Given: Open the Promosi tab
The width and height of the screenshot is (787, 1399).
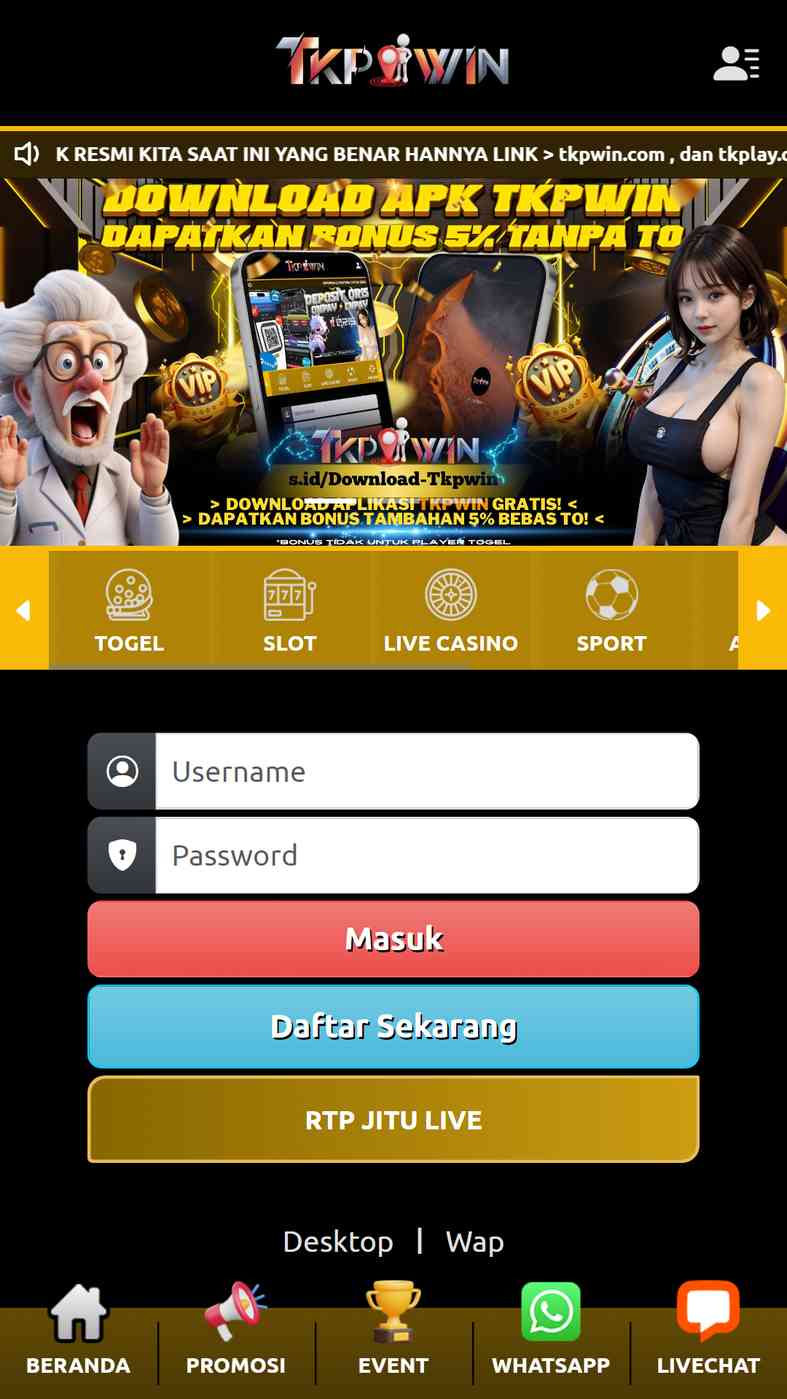Looking at the screenshot, I should (236, 1330).
